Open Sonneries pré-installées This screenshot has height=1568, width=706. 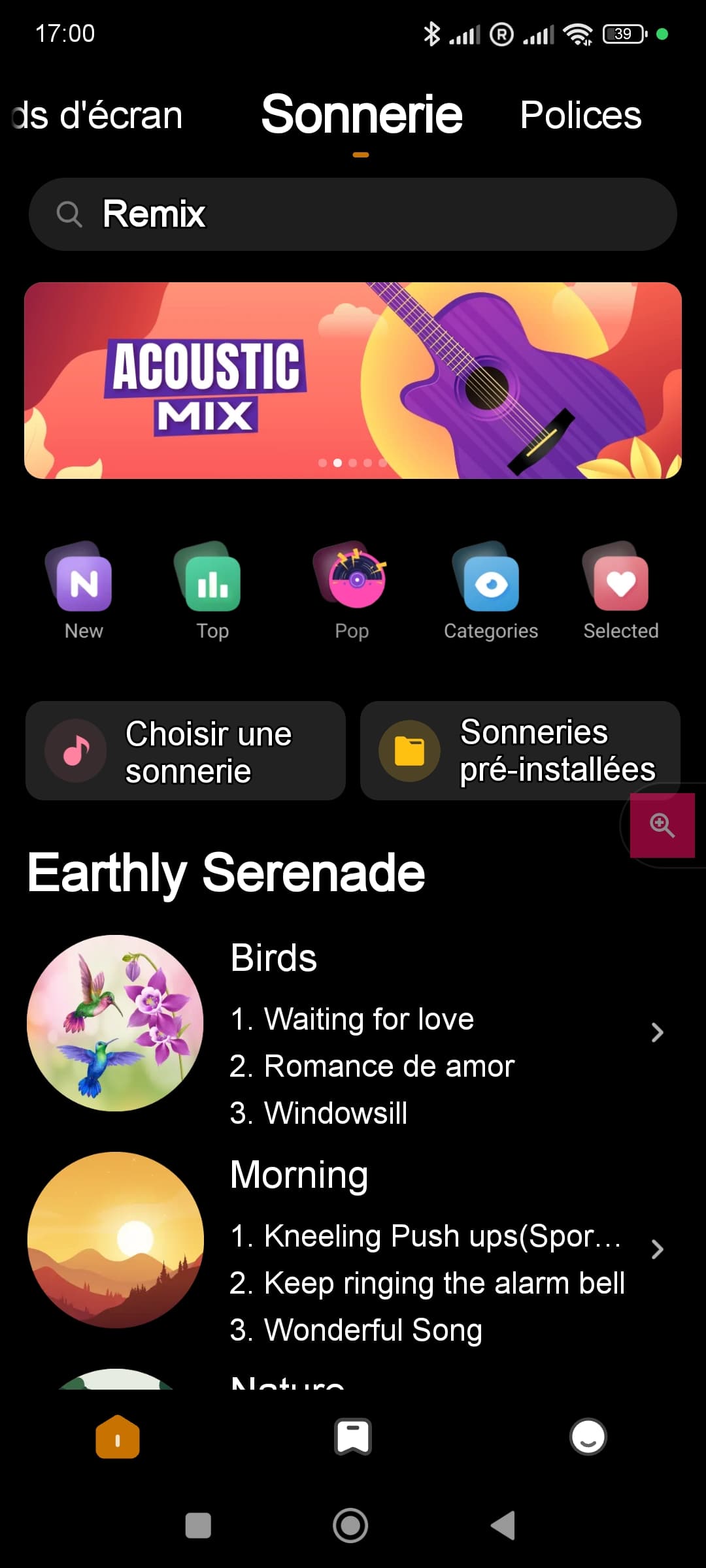(520, 751)
